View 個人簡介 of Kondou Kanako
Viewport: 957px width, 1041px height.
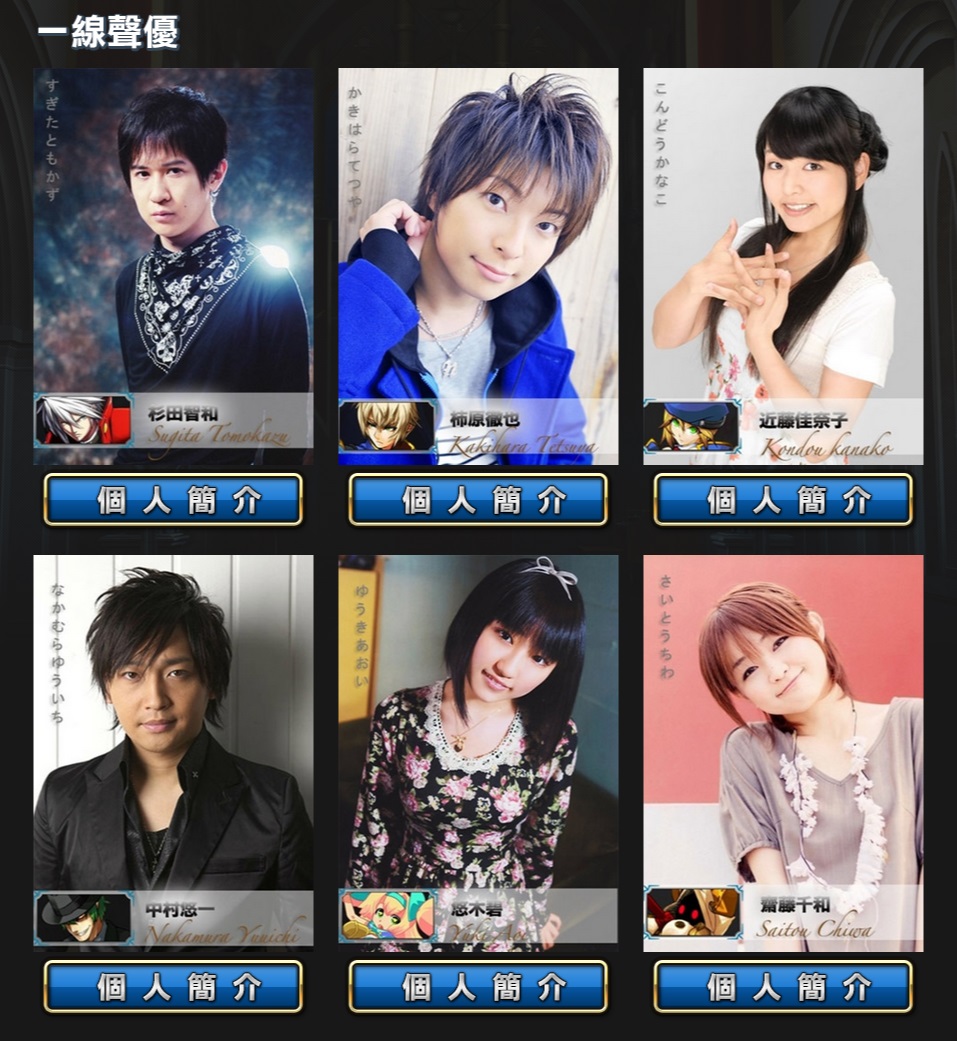783,499
